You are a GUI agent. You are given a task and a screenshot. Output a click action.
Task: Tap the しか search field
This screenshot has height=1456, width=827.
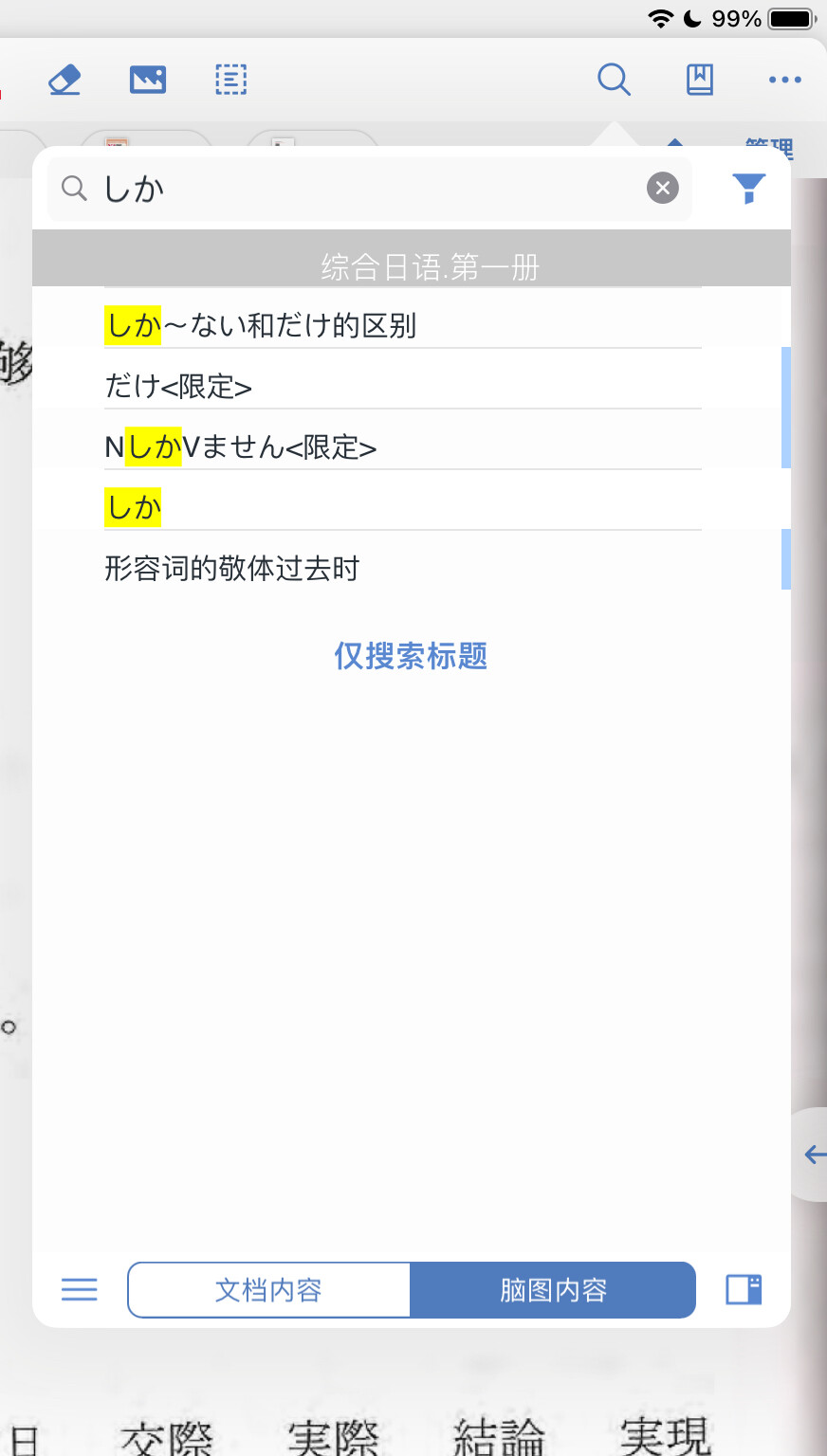[370, 189]
